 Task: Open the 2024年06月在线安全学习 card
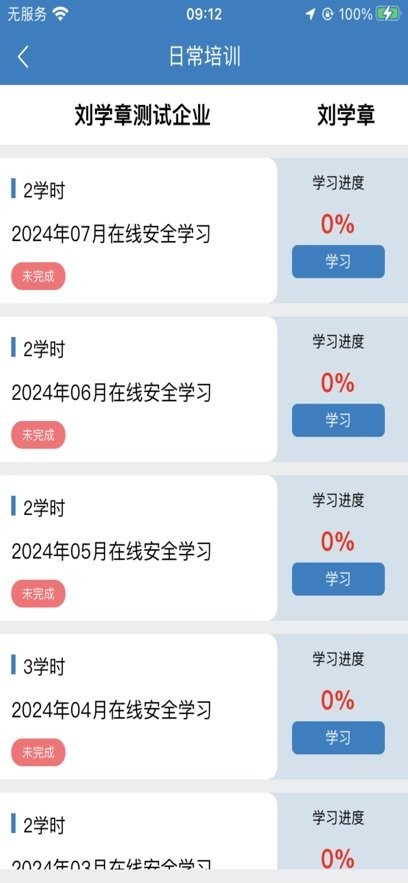(x=138, y=389)
